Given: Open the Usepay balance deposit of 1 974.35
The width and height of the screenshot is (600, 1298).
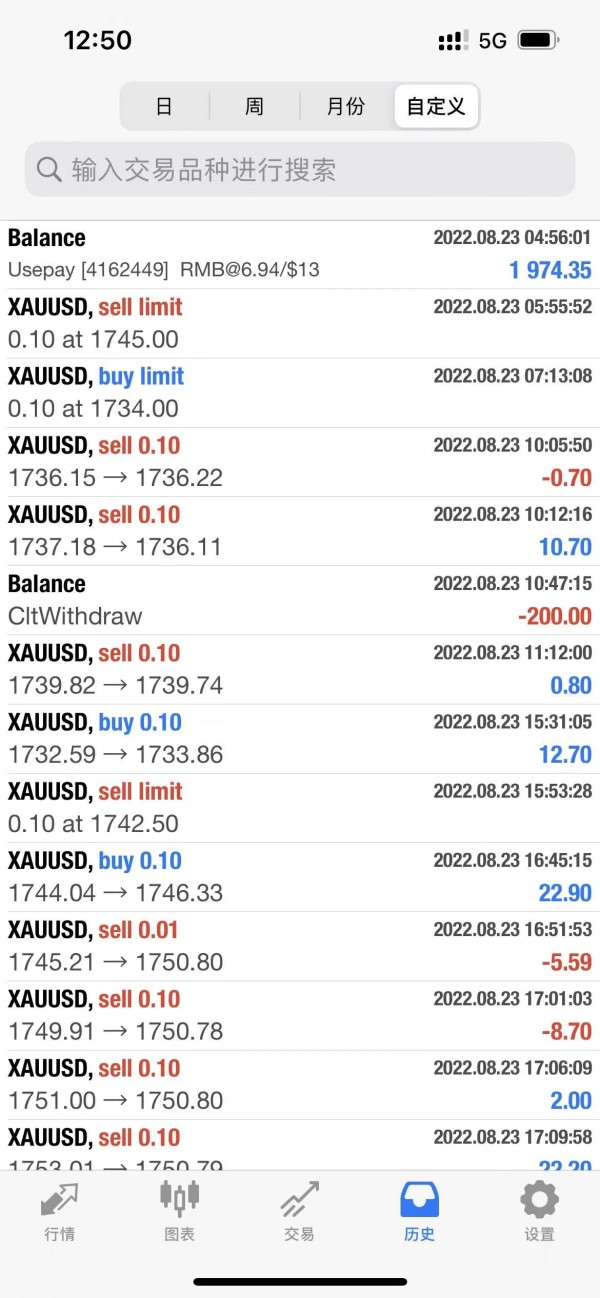Looking at the screenshot, I should [x=300, y=254].
